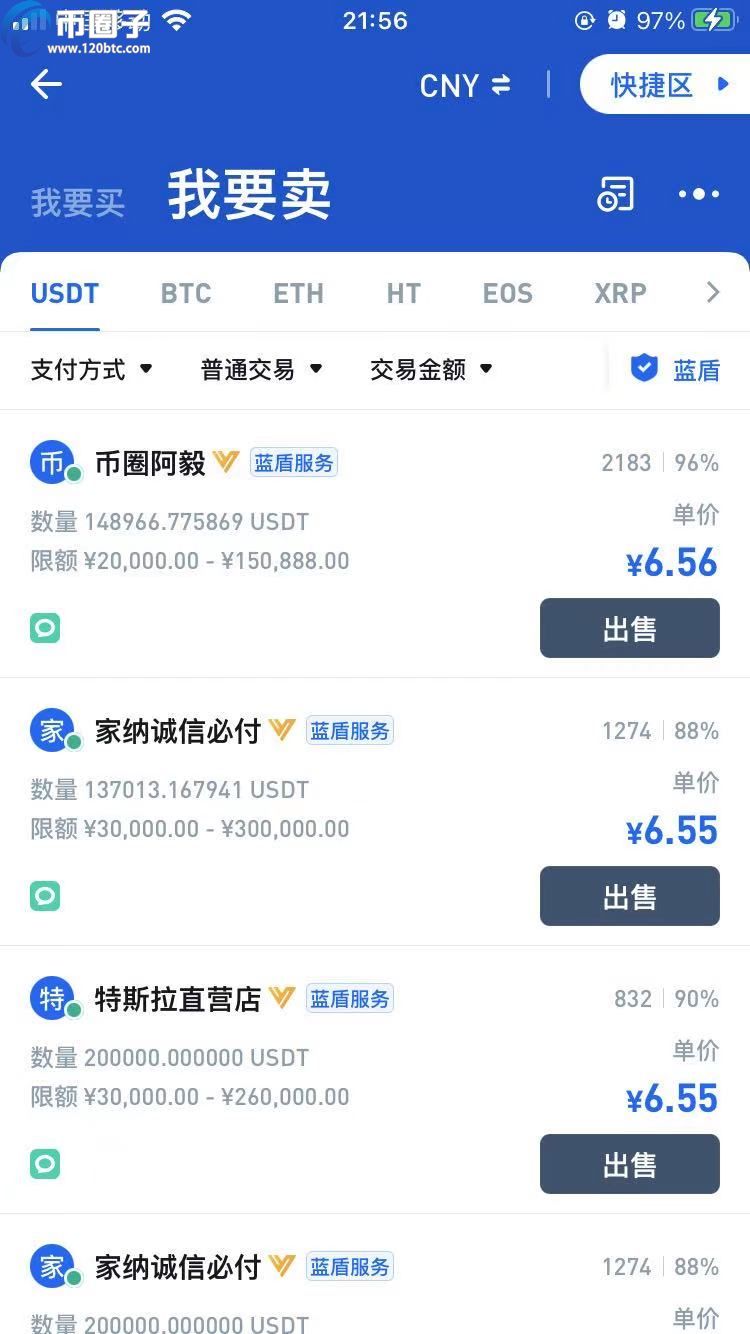This screenshot has width=750, height=1334.
Task: Tap the avatar of merchant 家纳诚信必付
Action: click(52, 730)
